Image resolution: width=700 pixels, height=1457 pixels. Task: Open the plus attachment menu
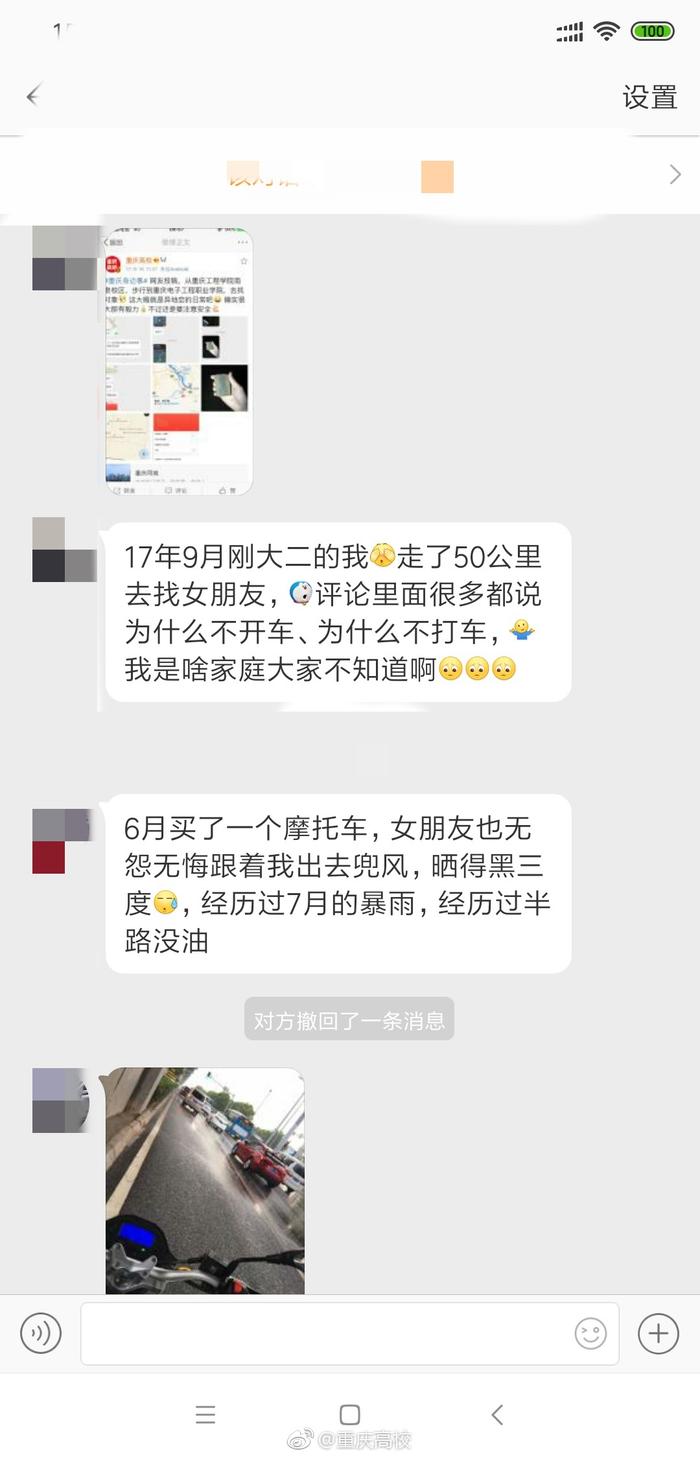658,1333
